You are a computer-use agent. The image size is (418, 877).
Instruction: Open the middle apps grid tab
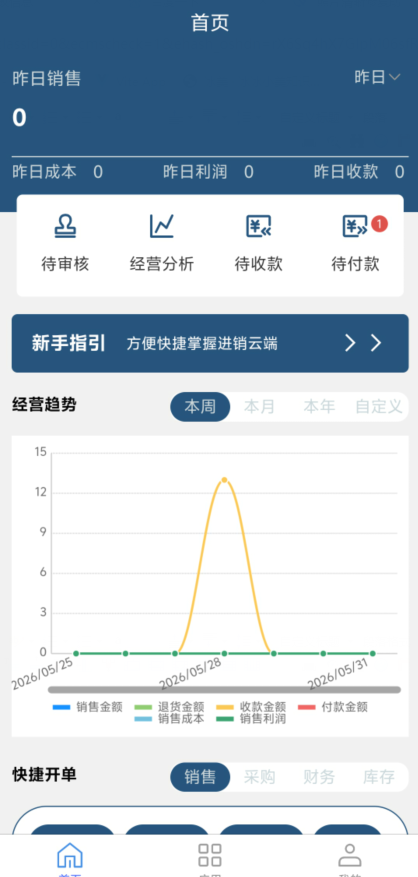point(210,857)
